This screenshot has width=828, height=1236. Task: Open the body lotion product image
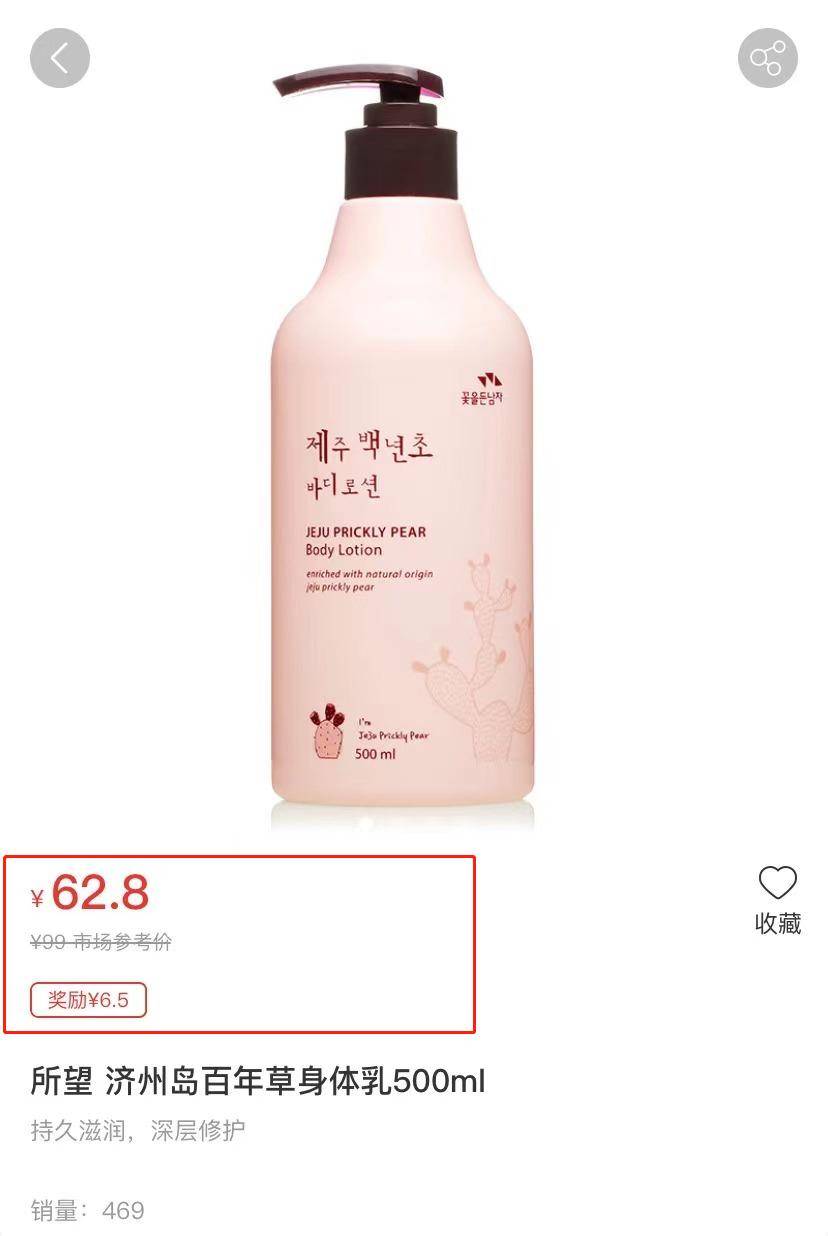tap(404, 440)
